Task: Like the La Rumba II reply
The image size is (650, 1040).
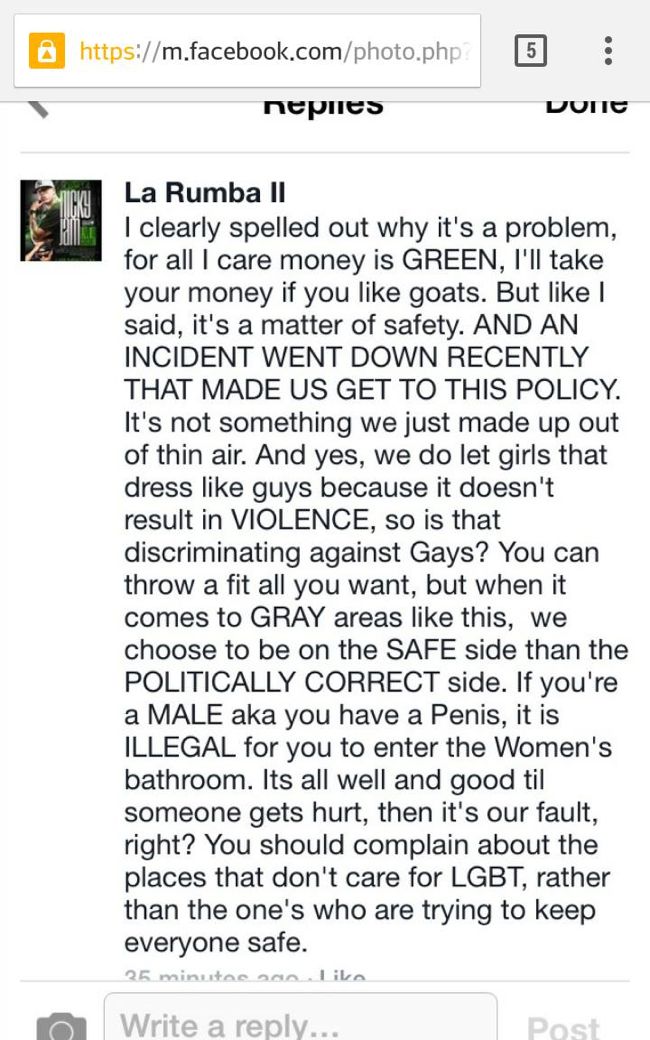Action: coord(342,974)
